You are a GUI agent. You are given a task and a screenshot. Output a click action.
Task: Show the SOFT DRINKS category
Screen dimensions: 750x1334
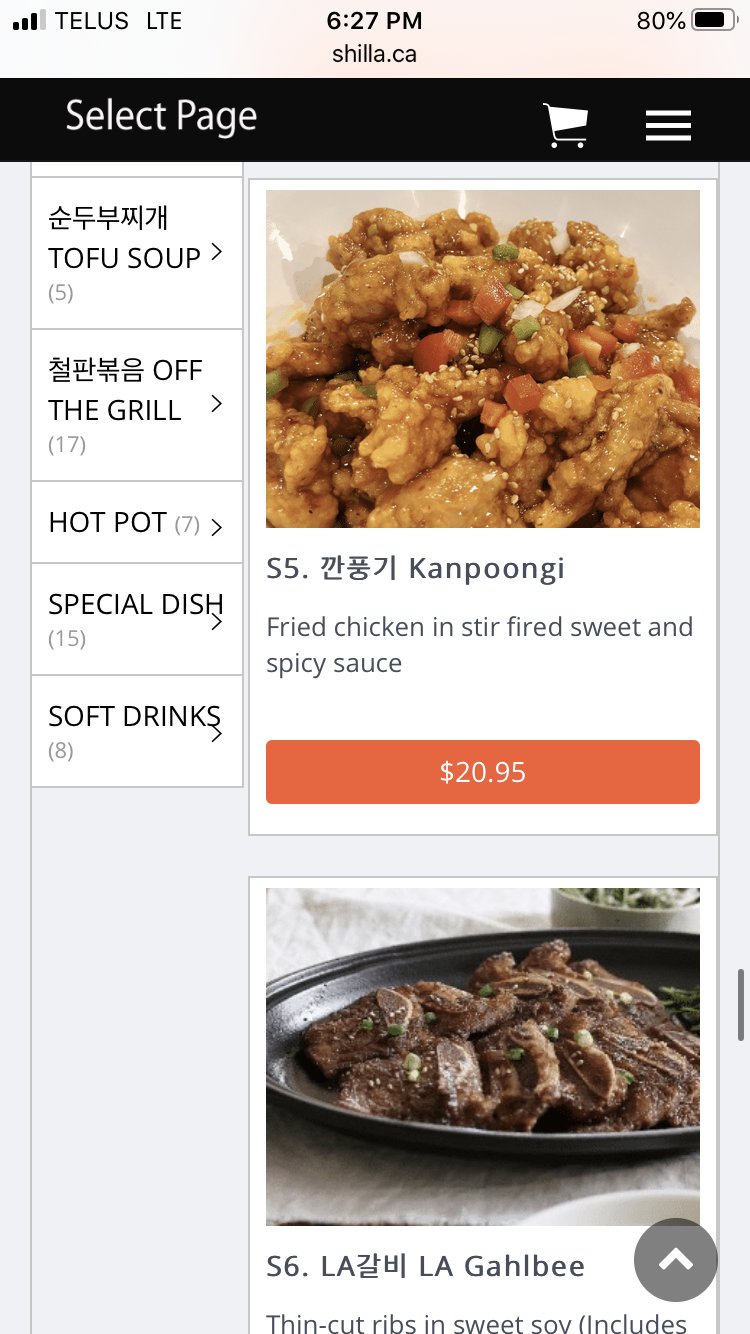pos(137,731)
